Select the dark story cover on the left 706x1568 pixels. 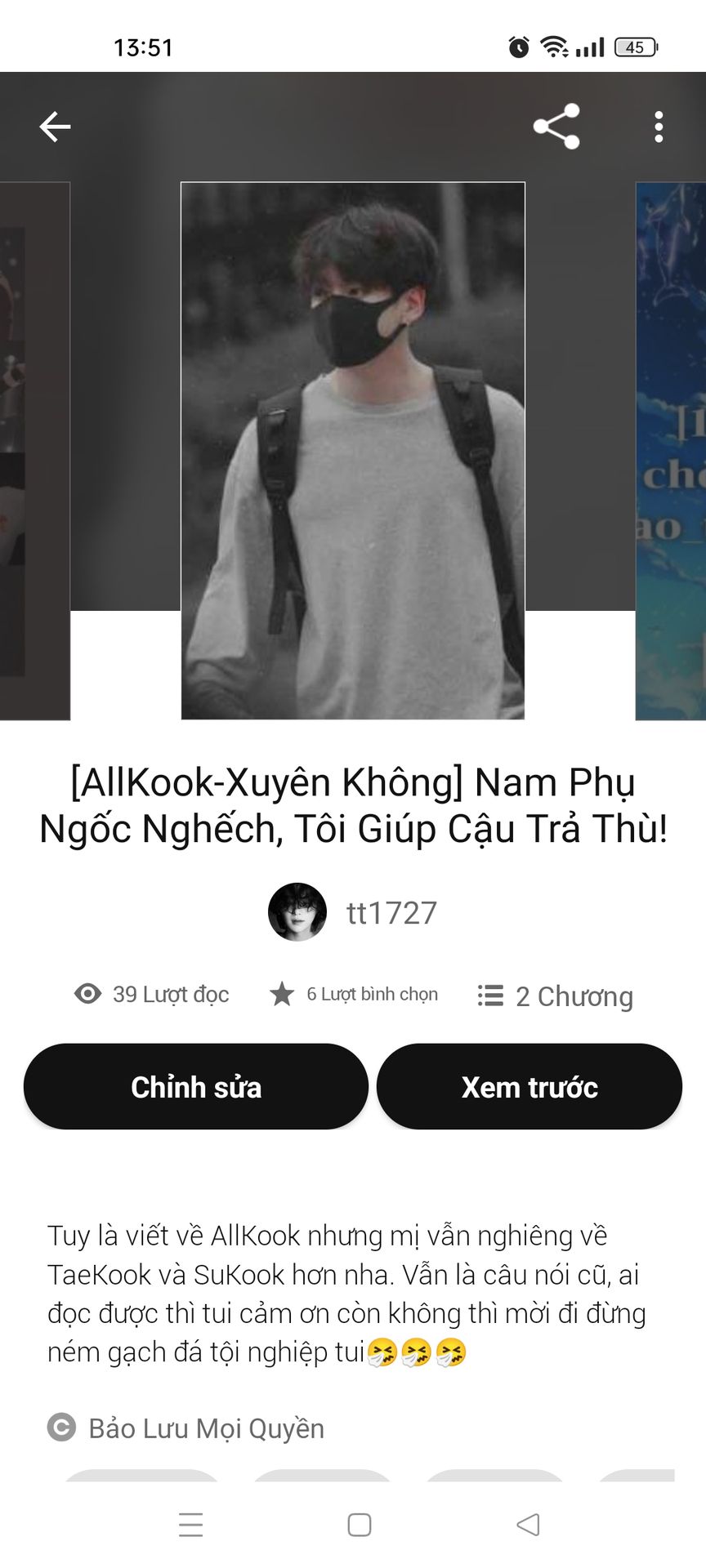pos(35,451)
